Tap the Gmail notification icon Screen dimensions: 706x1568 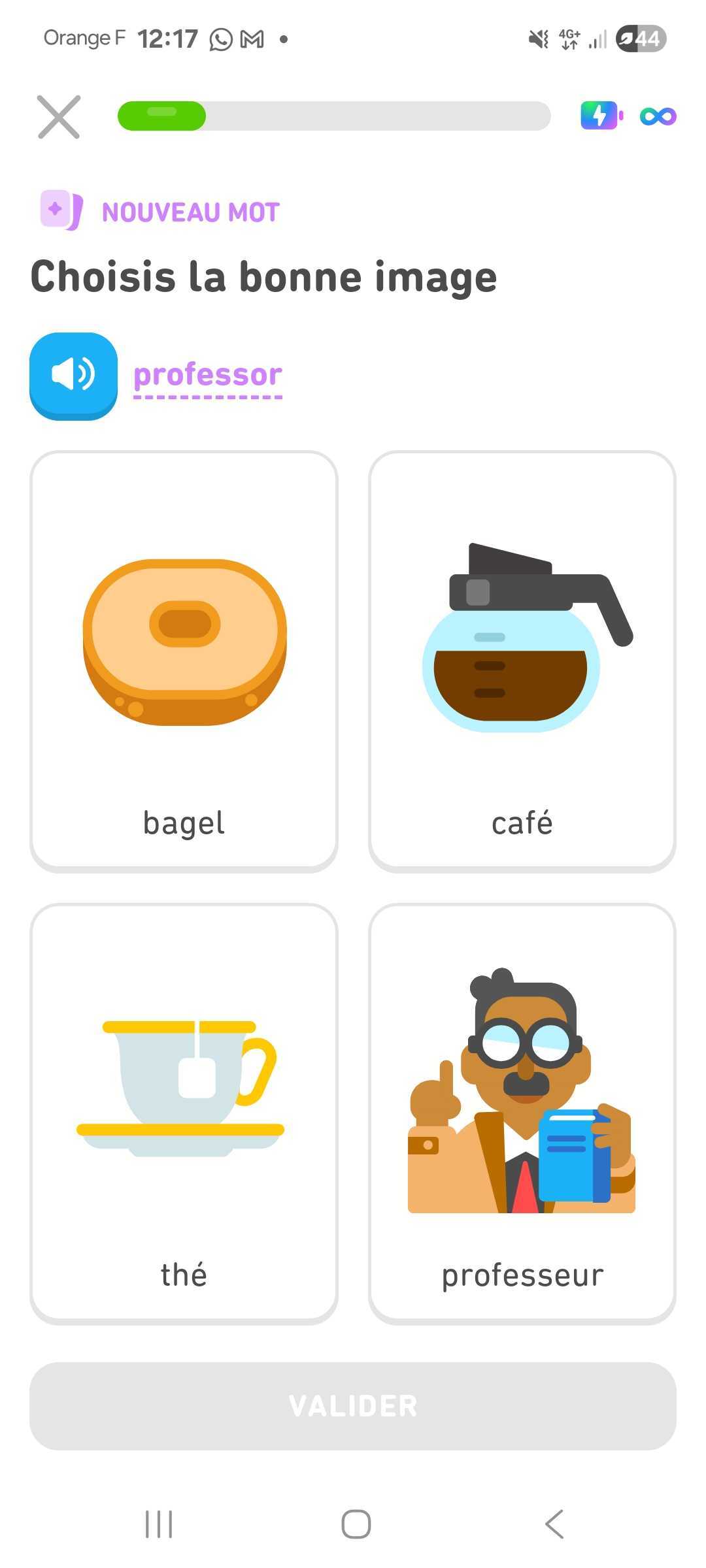point(252,39)
